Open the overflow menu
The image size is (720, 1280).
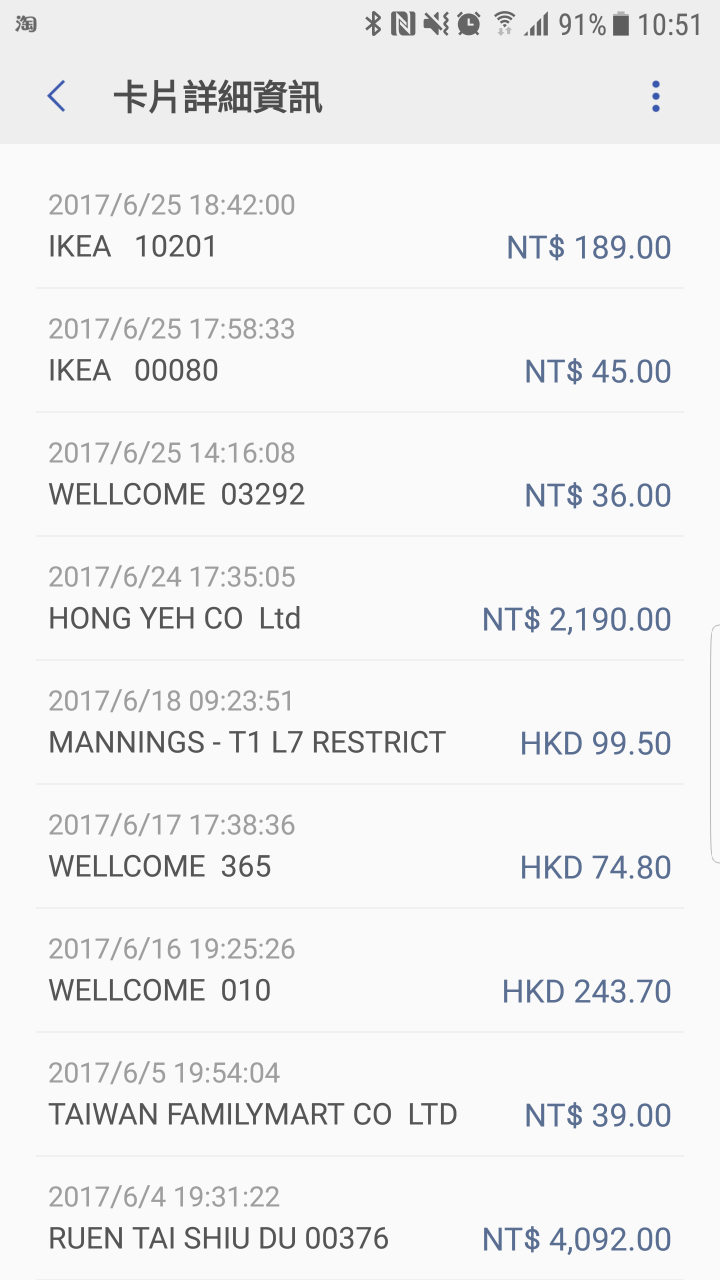click(656, 97)
